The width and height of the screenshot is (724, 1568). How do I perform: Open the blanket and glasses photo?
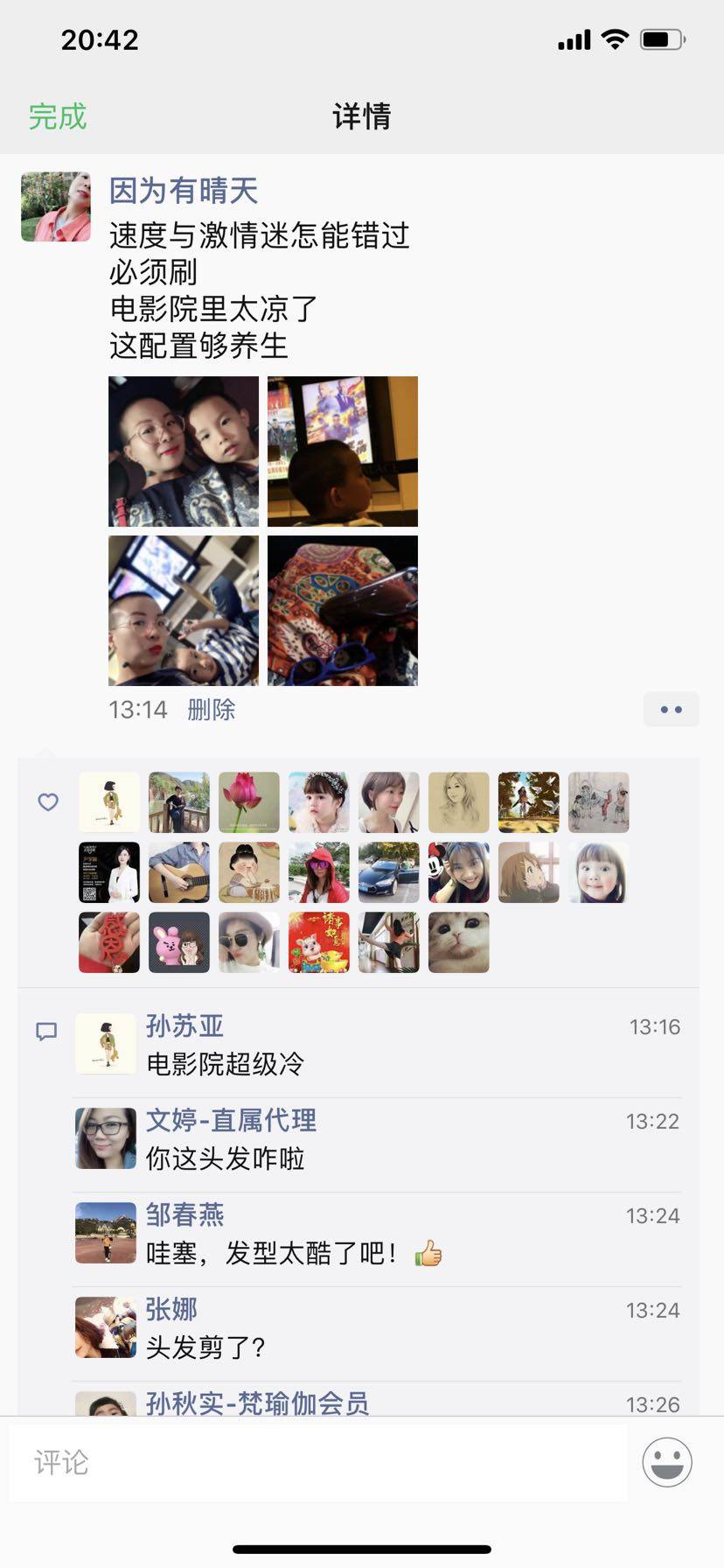tap(343, 611)
